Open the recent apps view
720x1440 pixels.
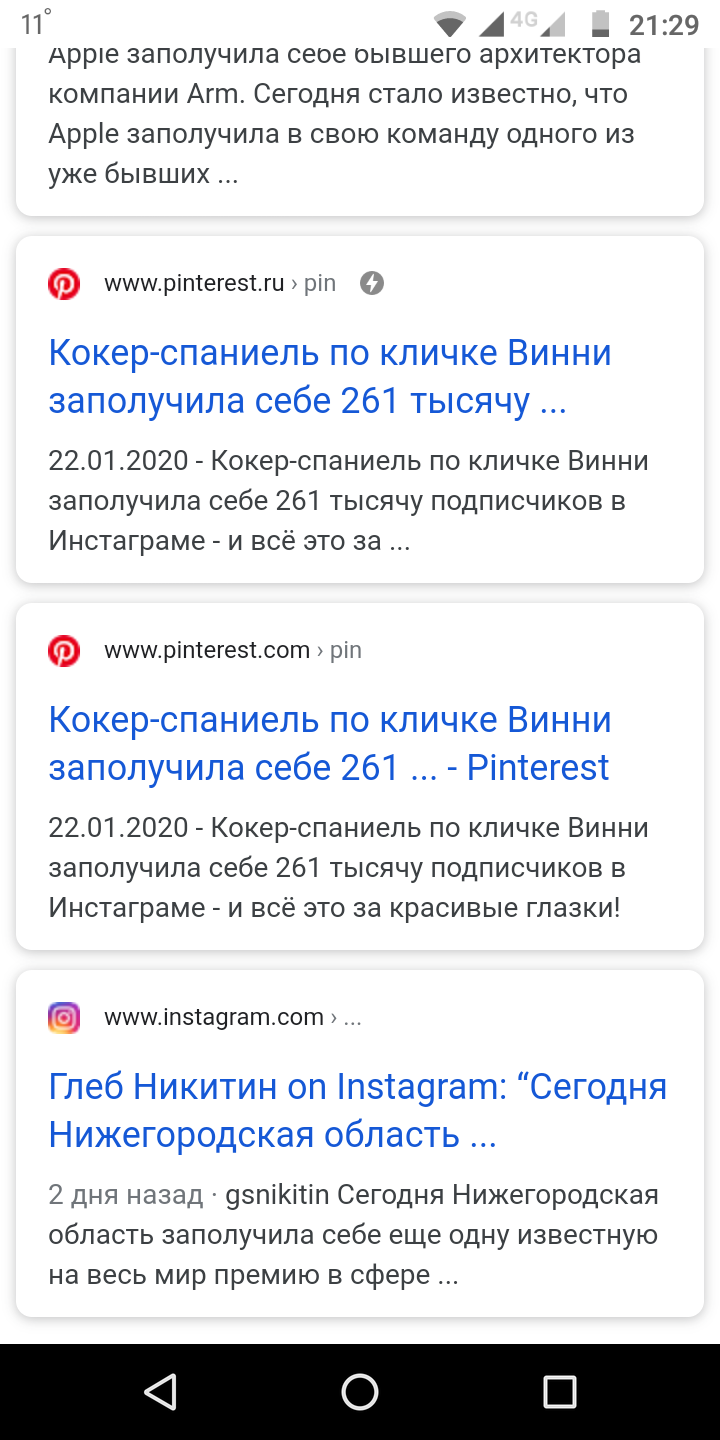pos(560,1391)
